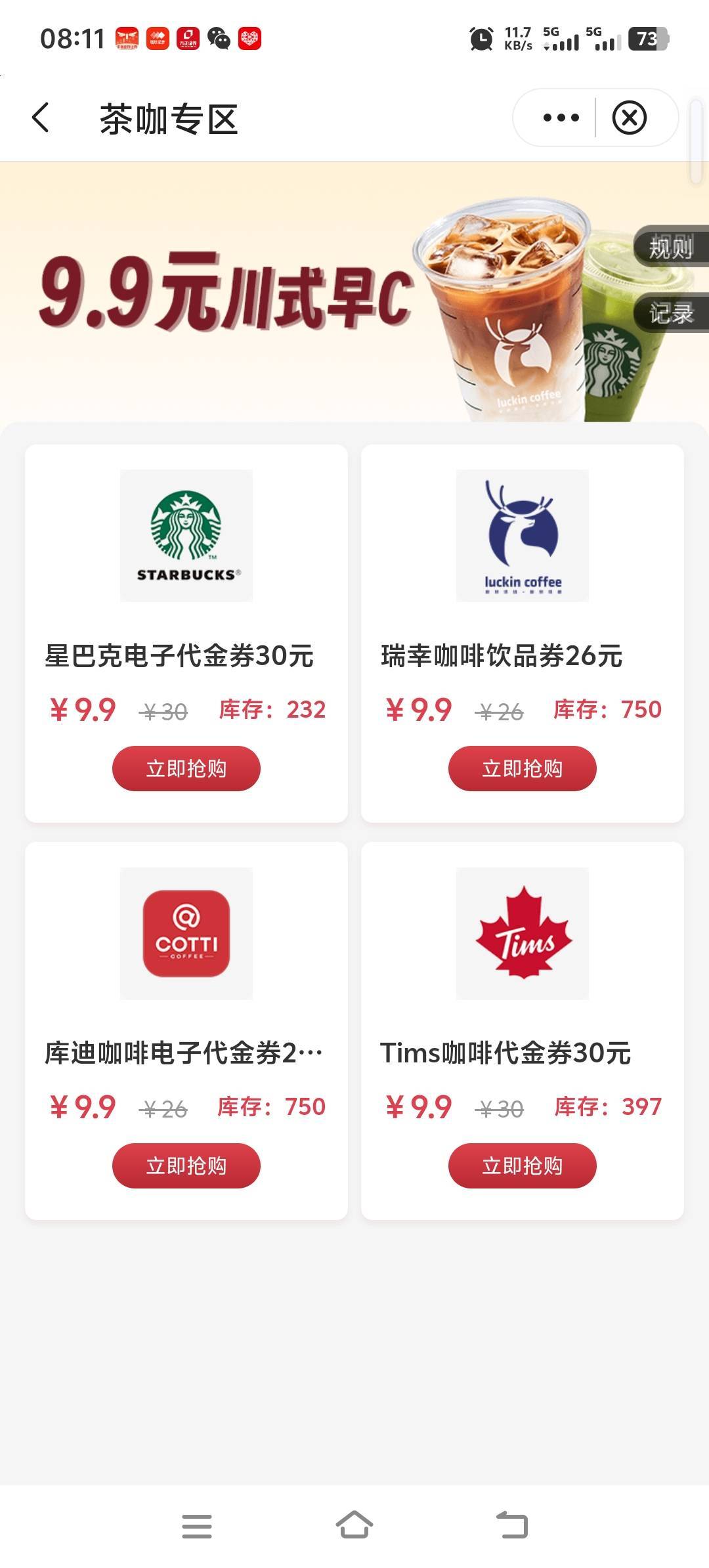Viewport: 709px width, 1568px height.
Task: Open the 规则 rules tab
Action: pos(671,248)
